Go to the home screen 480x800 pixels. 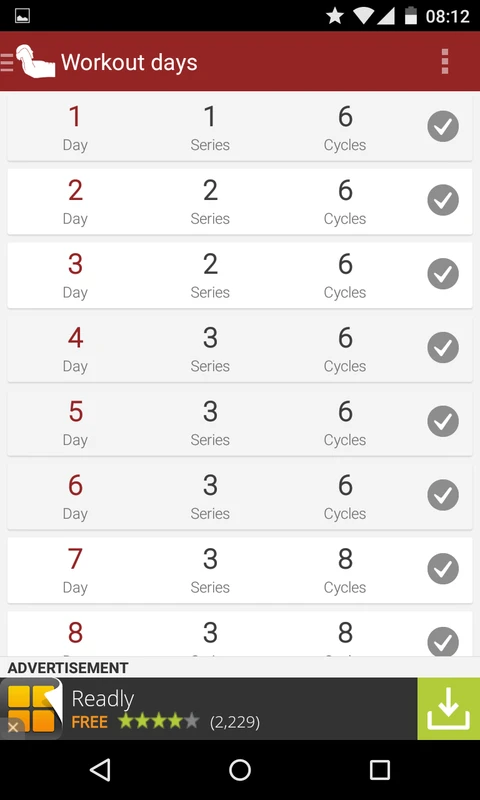(x=240, y=769)
